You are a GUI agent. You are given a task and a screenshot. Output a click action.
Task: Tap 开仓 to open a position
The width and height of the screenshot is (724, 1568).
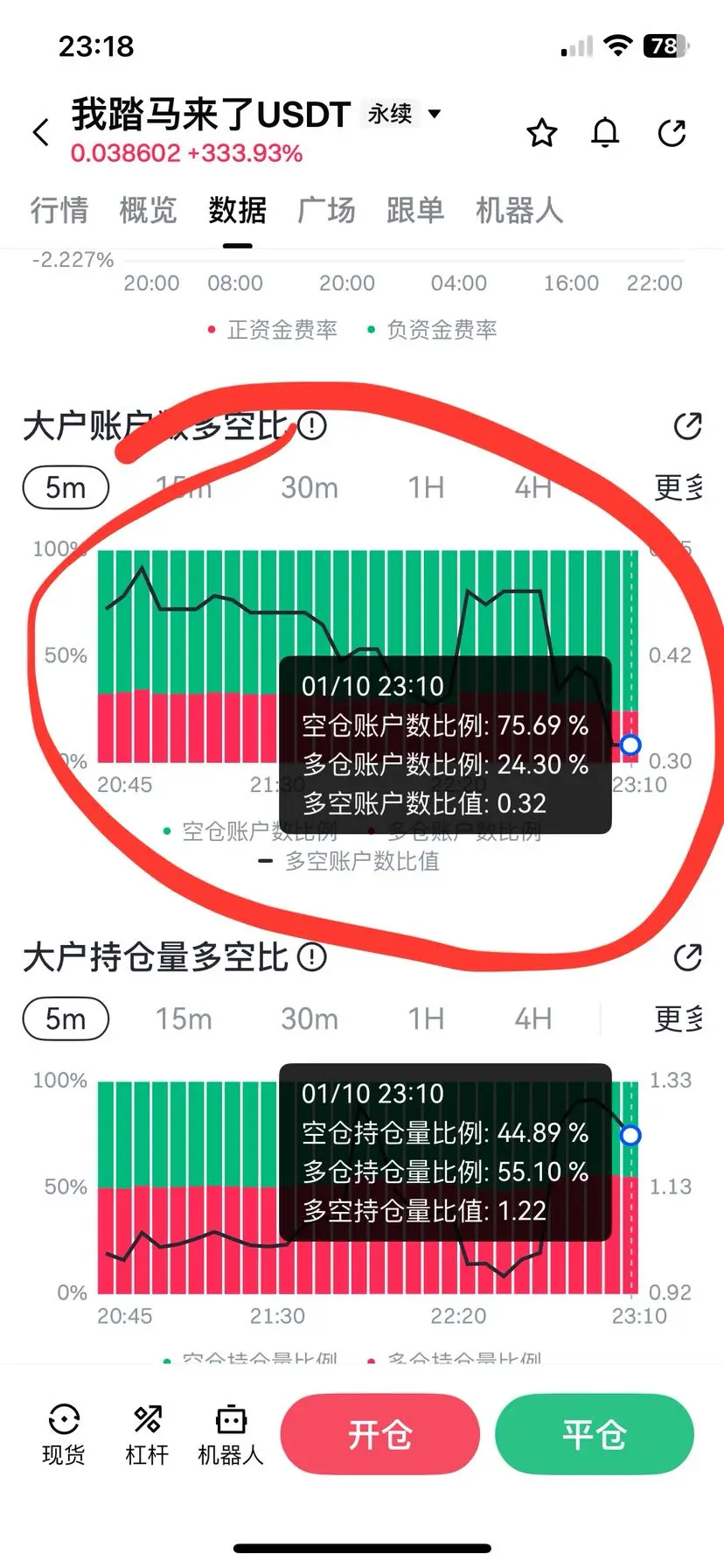pos(379,1433)
